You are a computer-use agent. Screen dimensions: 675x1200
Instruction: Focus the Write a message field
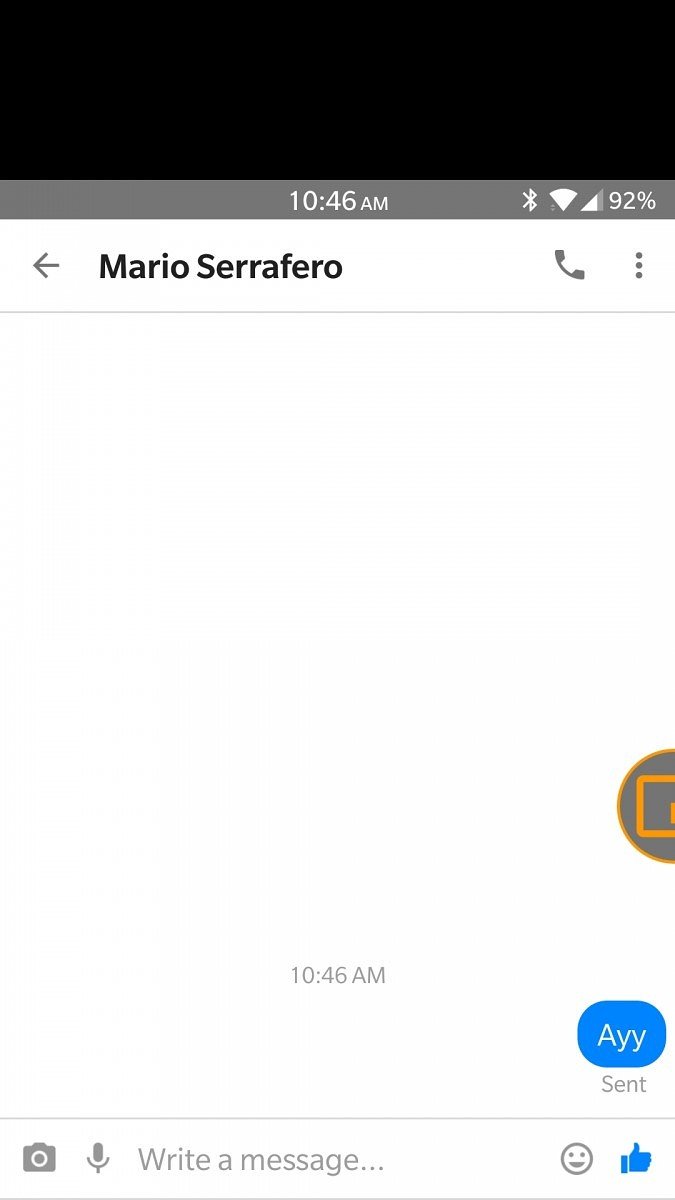click(340, 1159)
